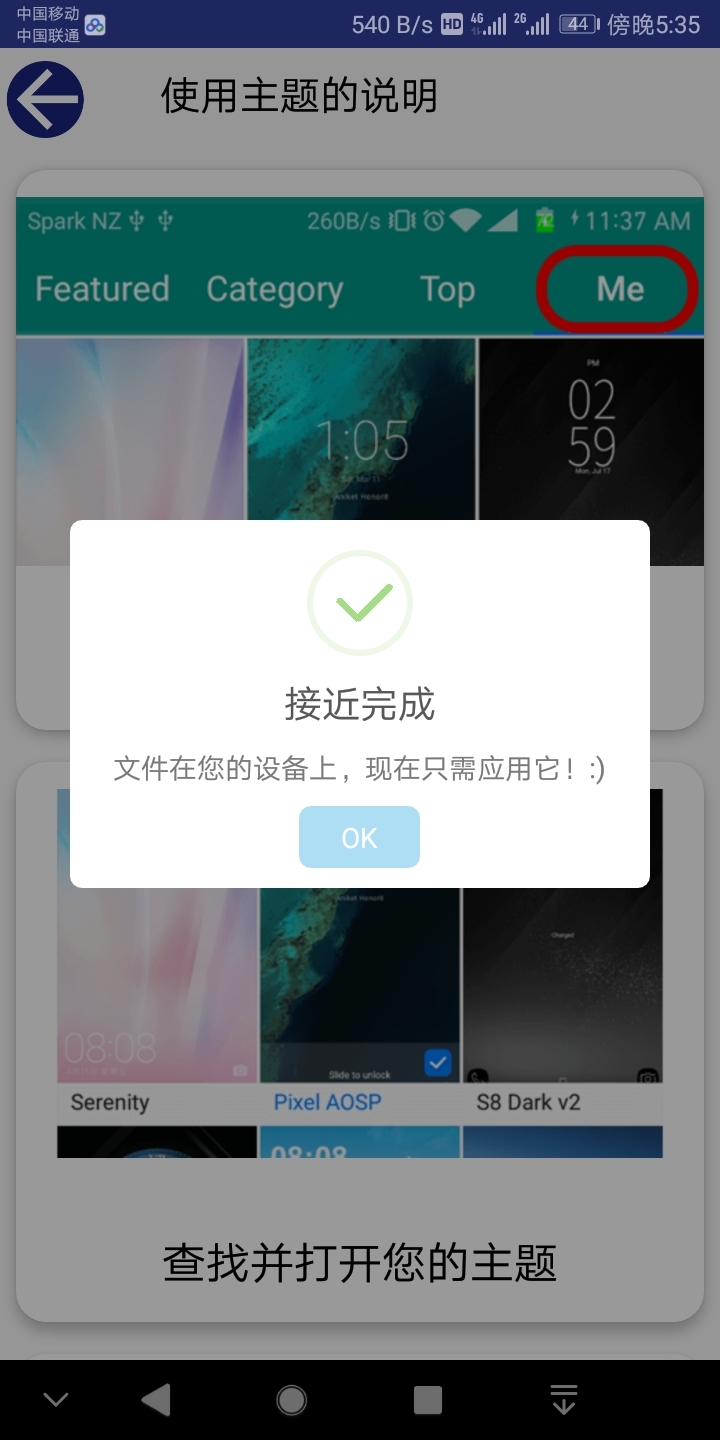Confirm the dialog with OK
This screenshot has width=720, height=1440.
pos(359,837)
